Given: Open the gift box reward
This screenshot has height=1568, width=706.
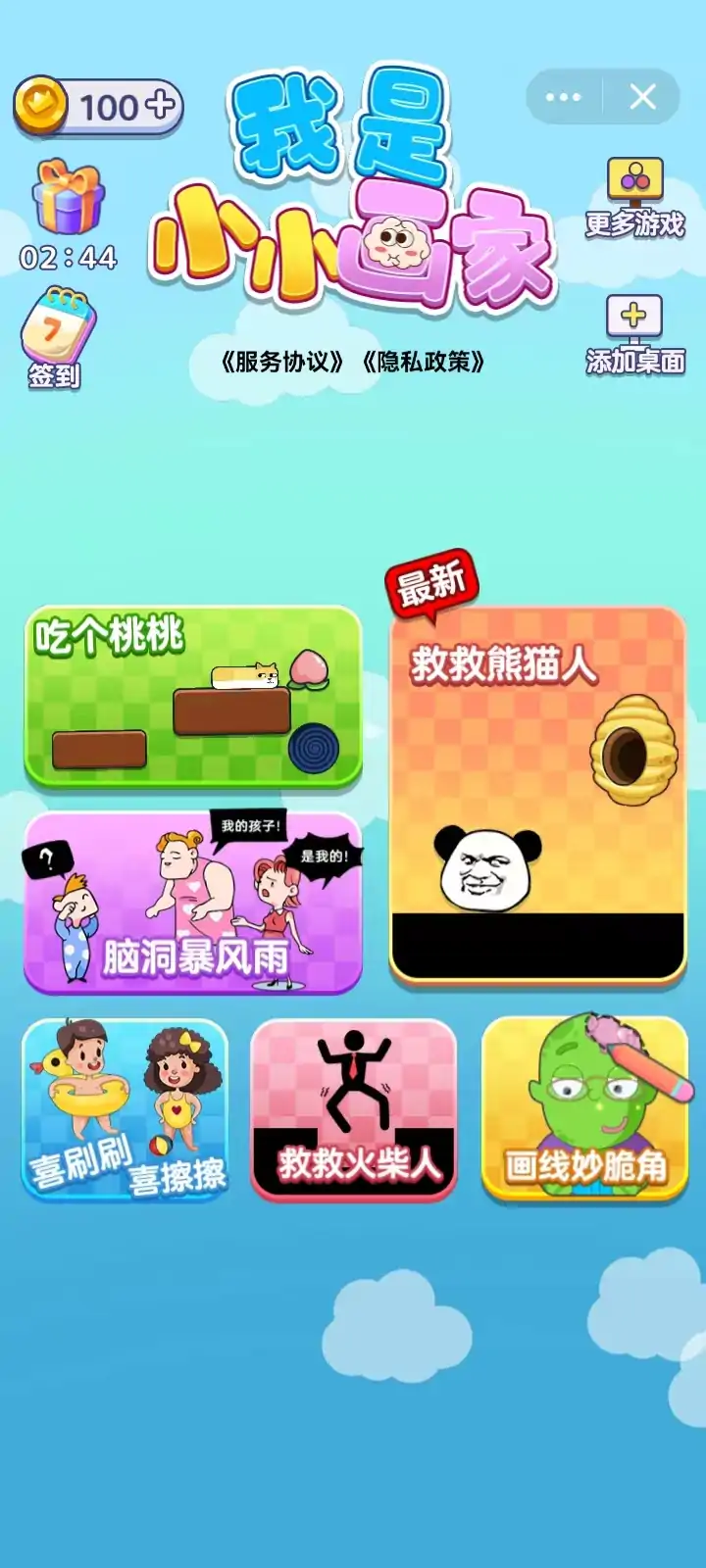Looking at the screenshot, I should [x=68, y=199].
